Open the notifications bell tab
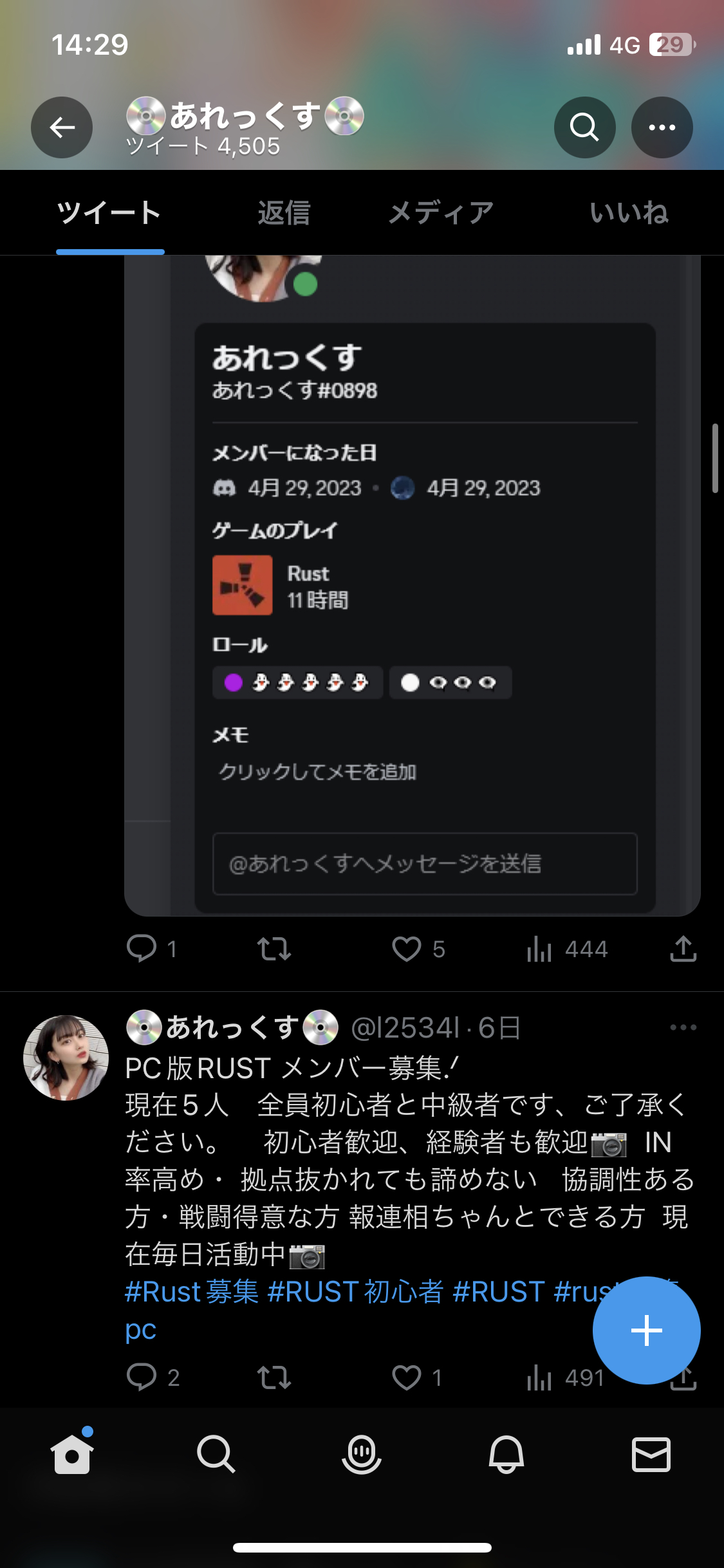Viewport: 724px width, 1568px height. 506,1454
